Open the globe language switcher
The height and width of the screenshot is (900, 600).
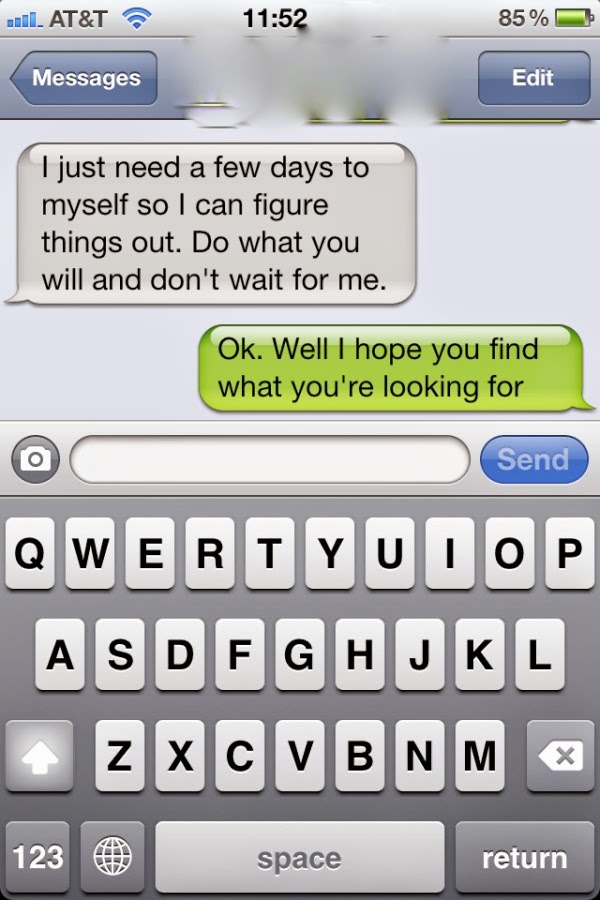(x=112, y=857)
